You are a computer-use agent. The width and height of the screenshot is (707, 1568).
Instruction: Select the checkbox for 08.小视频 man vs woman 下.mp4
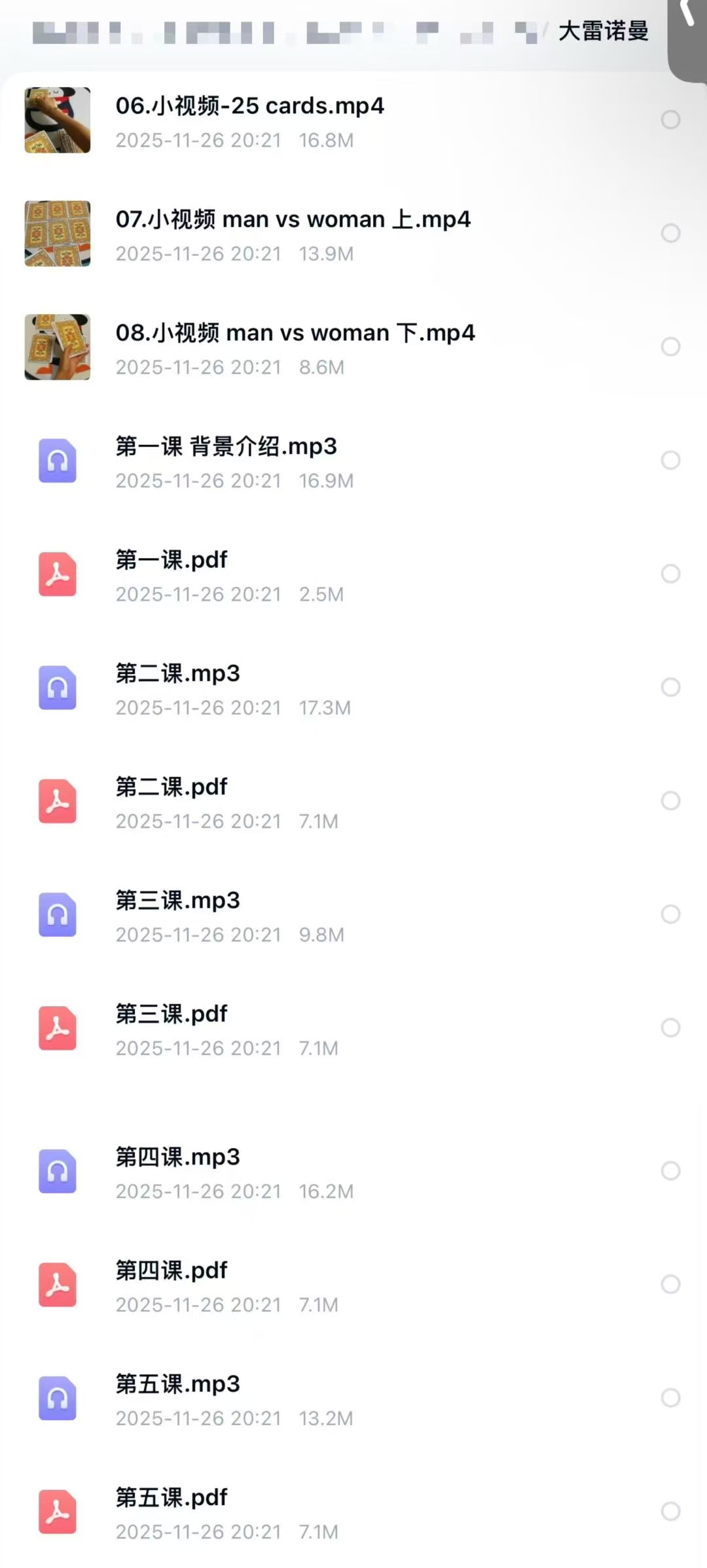[x=670, y=346]
